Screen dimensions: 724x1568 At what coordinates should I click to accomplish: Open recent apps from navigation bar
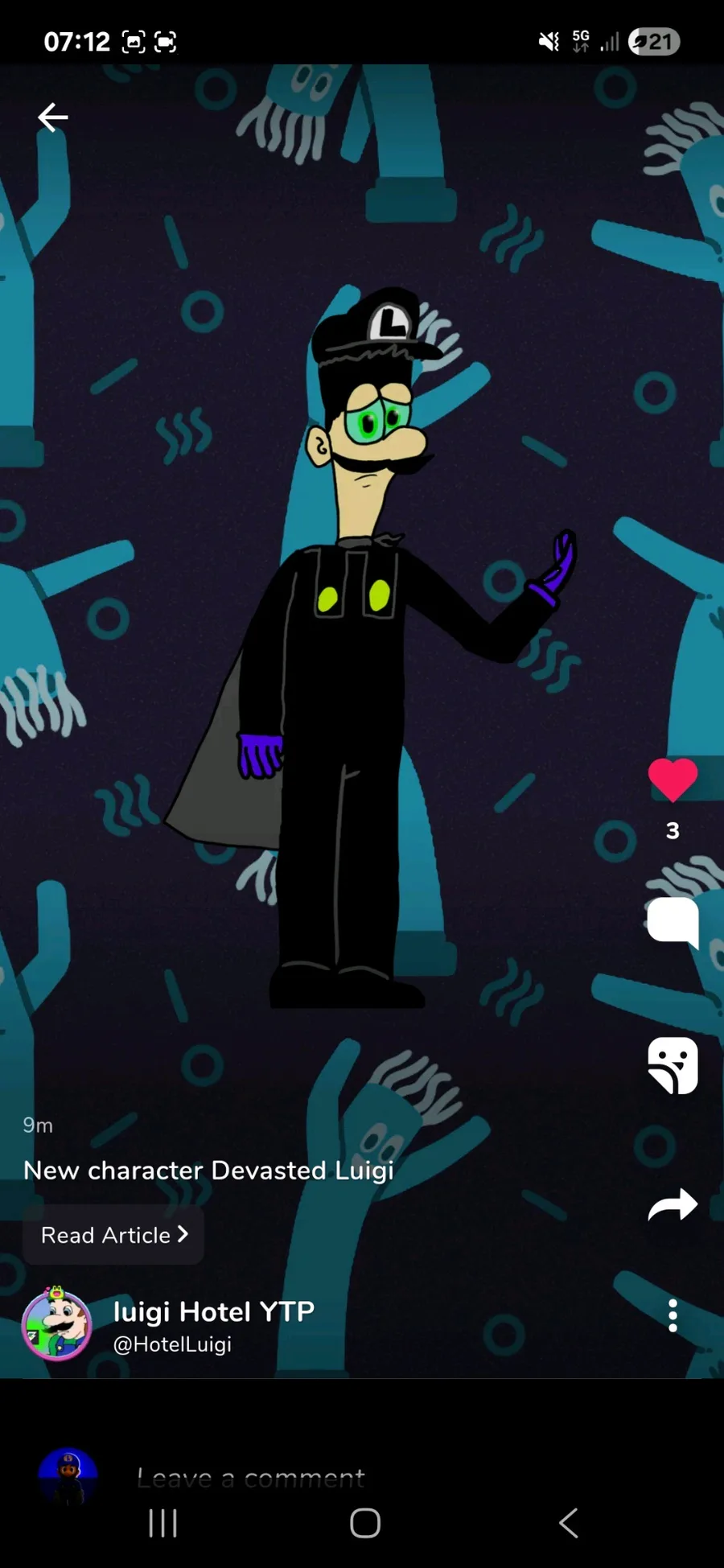(162, 1523)
